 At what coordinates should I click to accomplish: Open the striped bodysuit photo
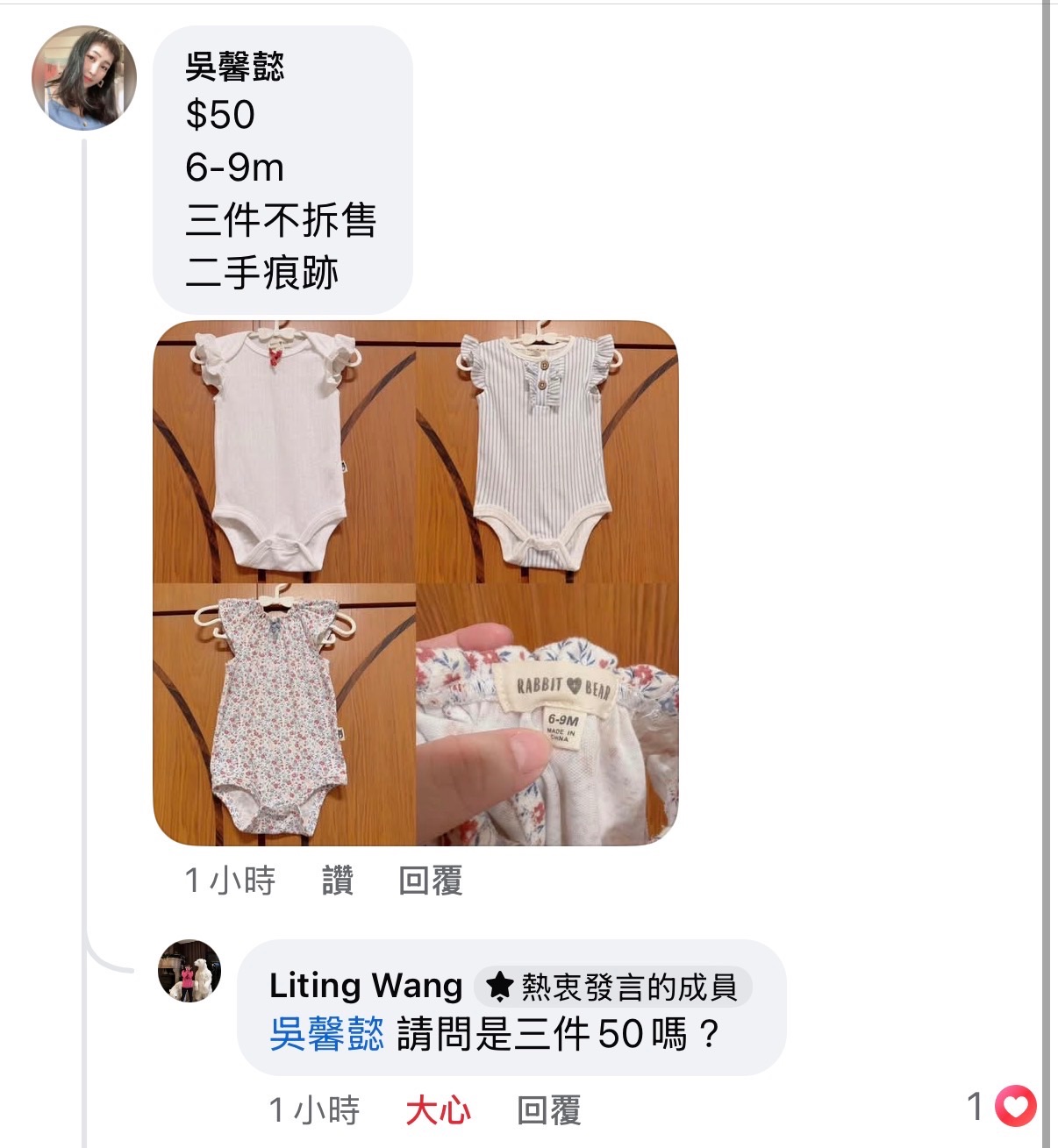pyautogui.click(x=547, y=452)
